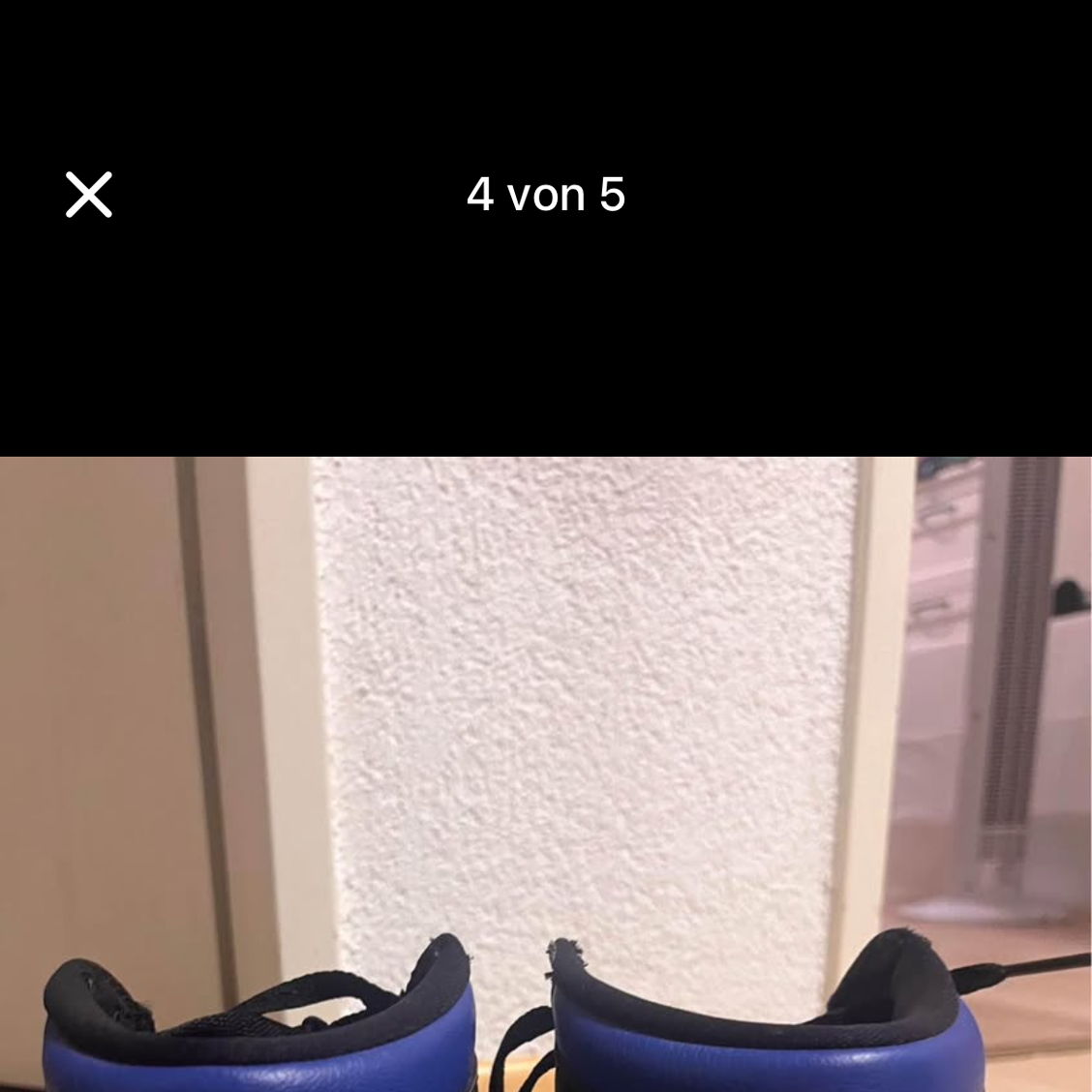1092x1092 pixels.
Task: Close the photo viewer with the X
Action: (89, 195)
